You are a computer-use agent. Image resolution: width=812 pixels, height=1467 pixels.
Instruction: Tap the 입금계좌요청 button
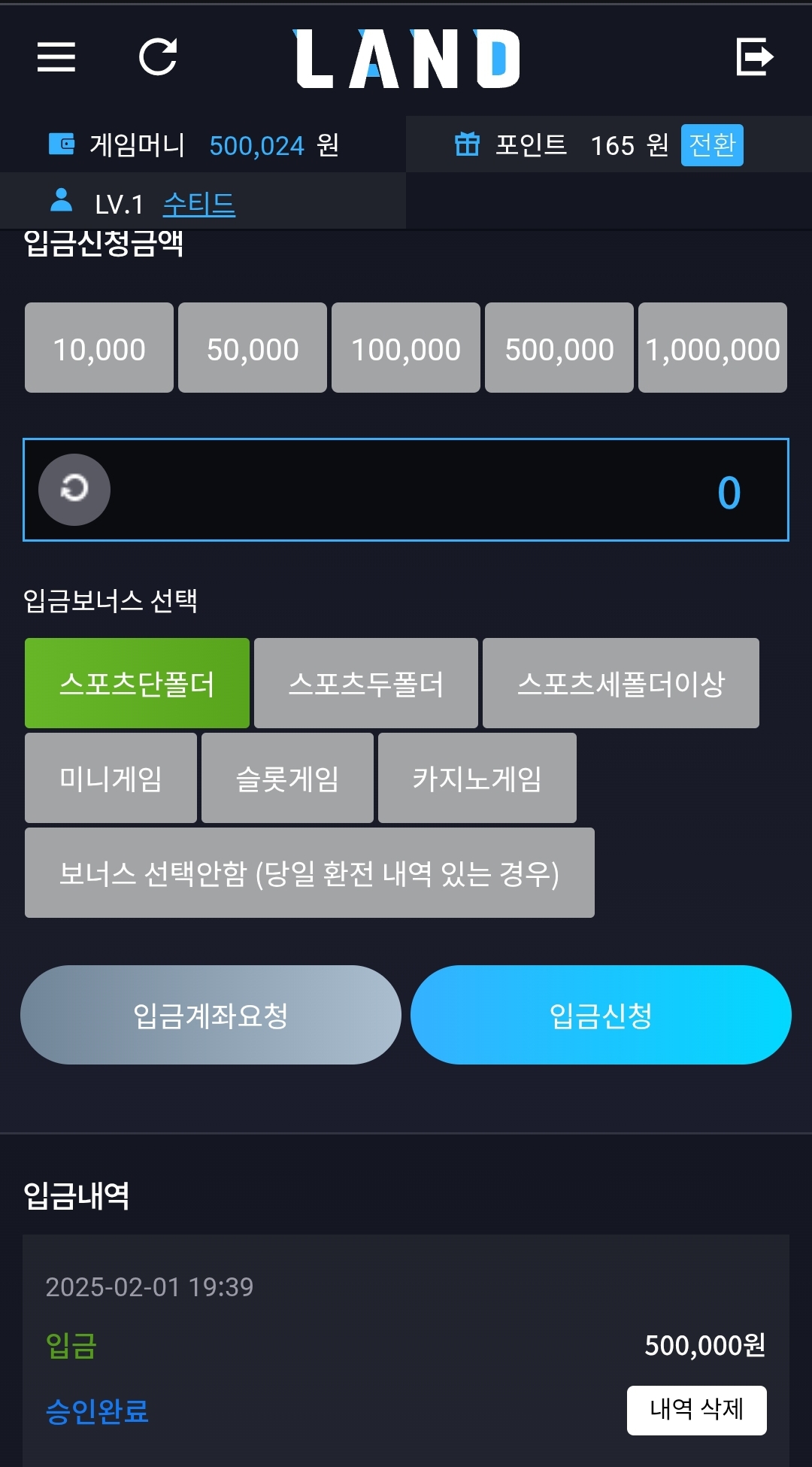pyautogui.click(x=211, y=1015)
